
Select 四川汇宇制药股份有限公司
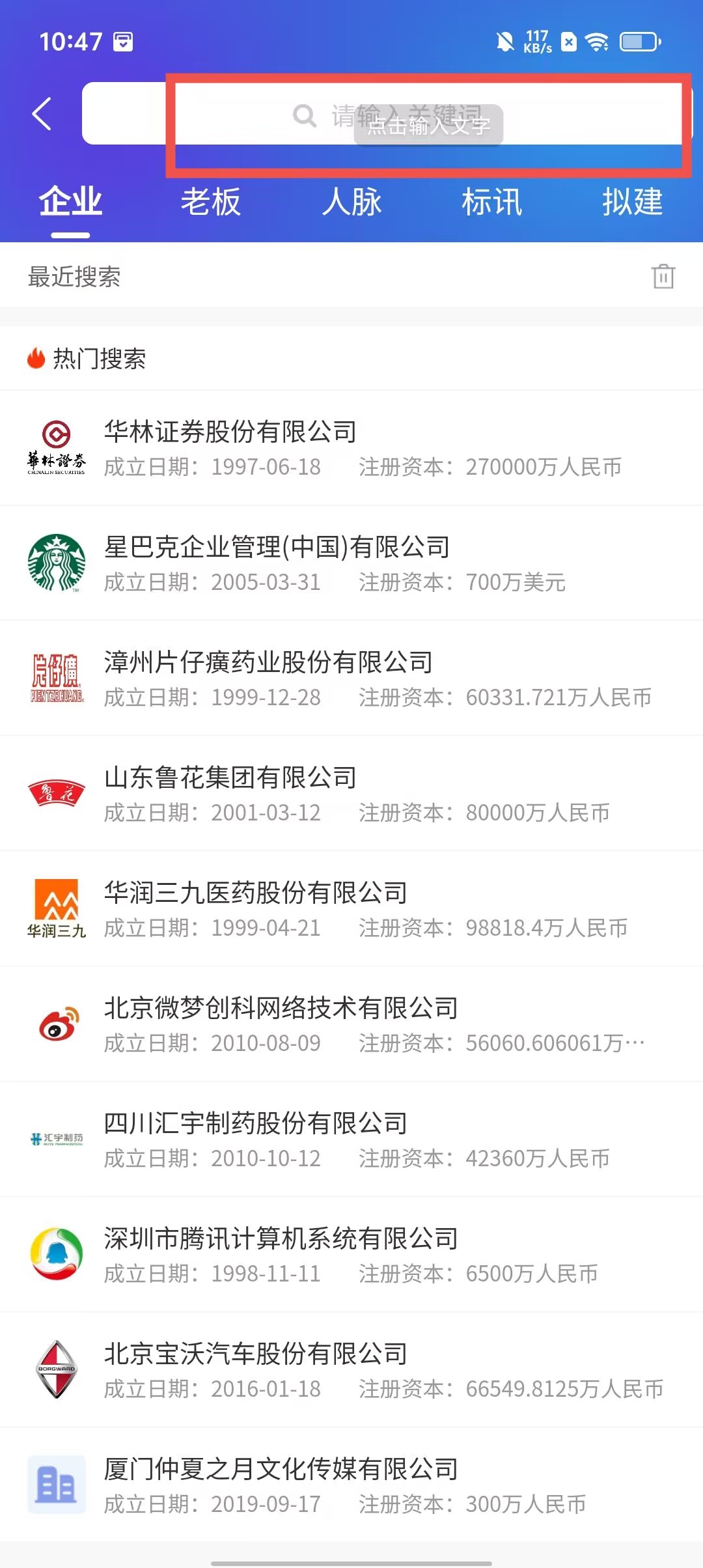351,1140
